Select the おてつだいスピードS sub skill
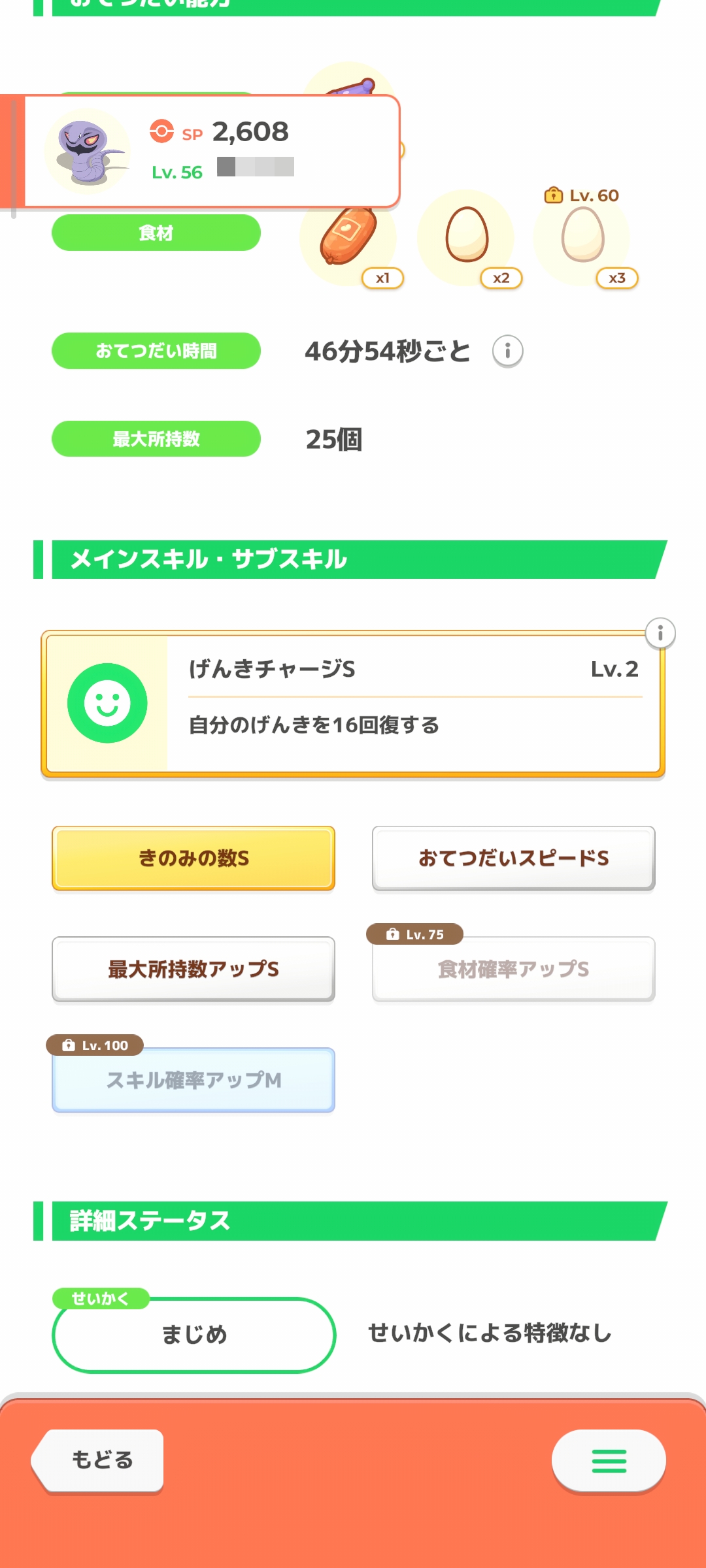Viewport: 706px width, 1568px height. (x=513, y=858)
